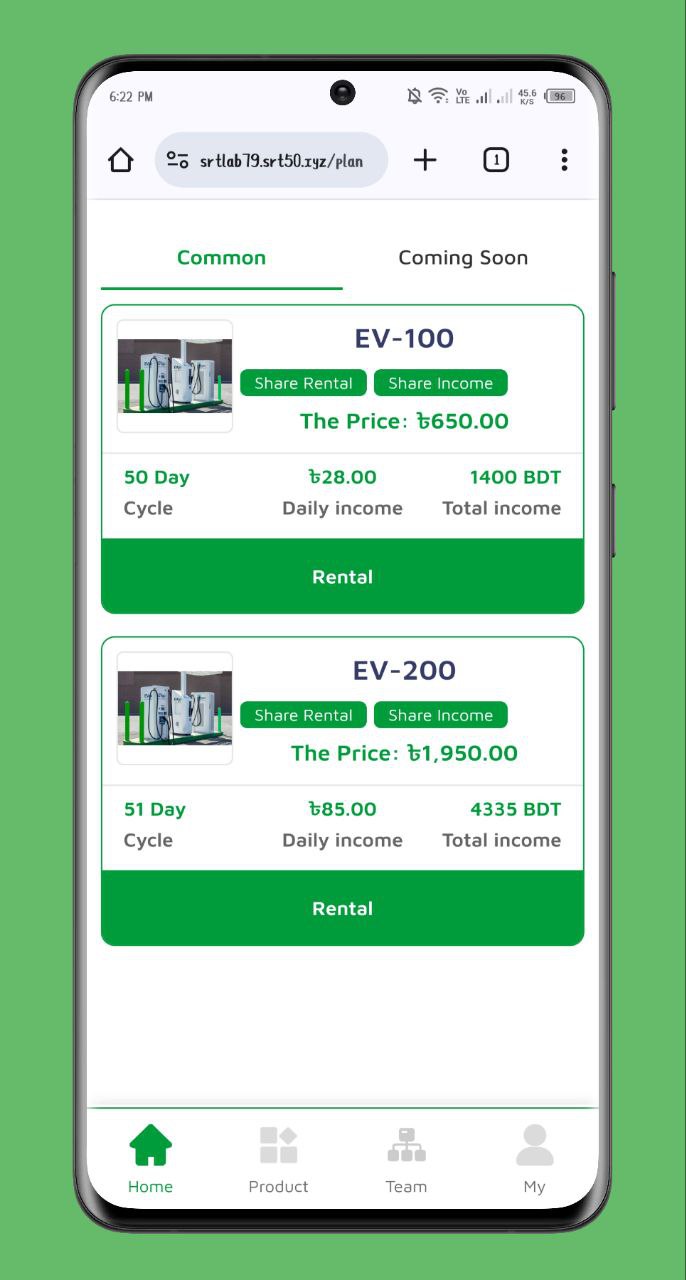Tap Share Rental chip on EV-200
Image resolution: width=686 pixels, height=1280 pixels.
coord(303,715)
